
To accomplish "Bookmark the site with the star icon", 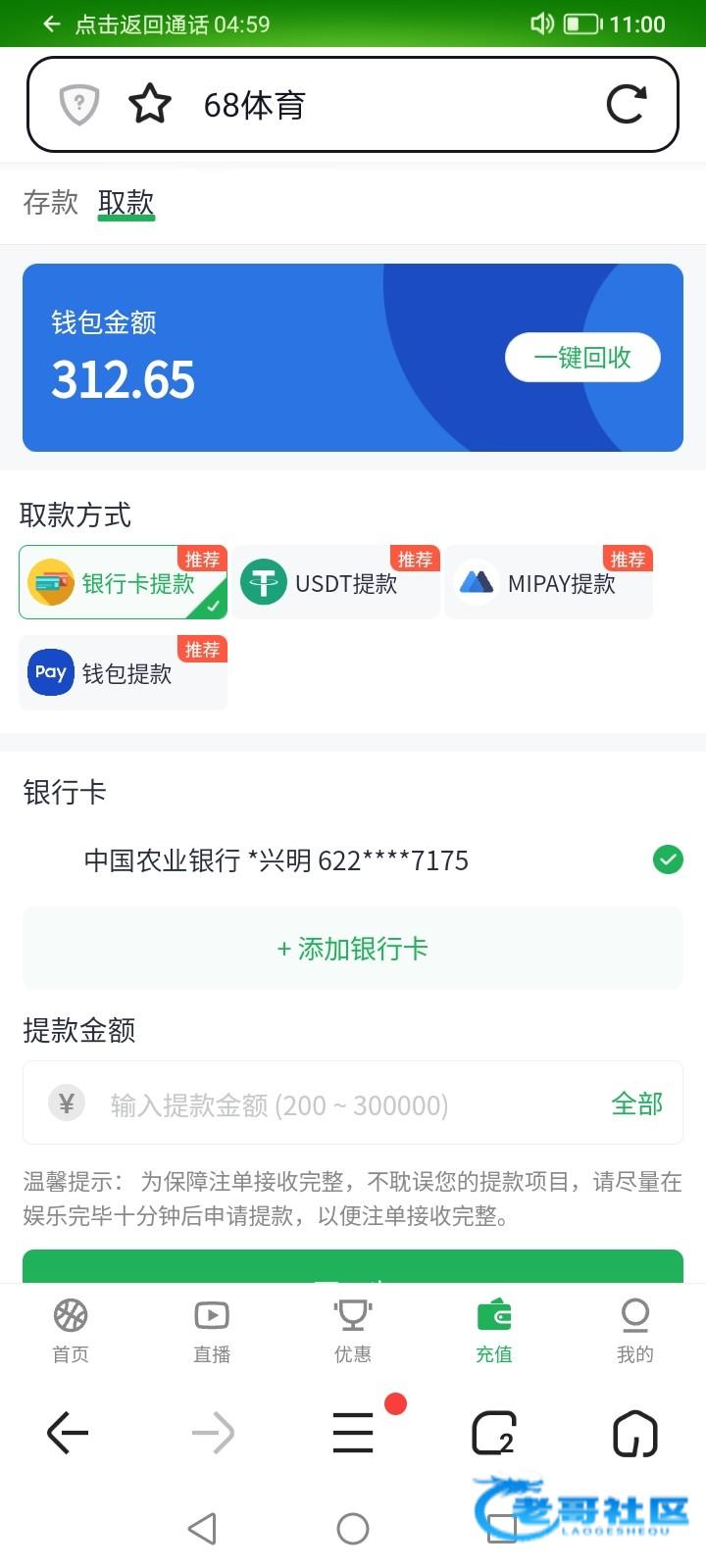I will (x=150, y=104).
